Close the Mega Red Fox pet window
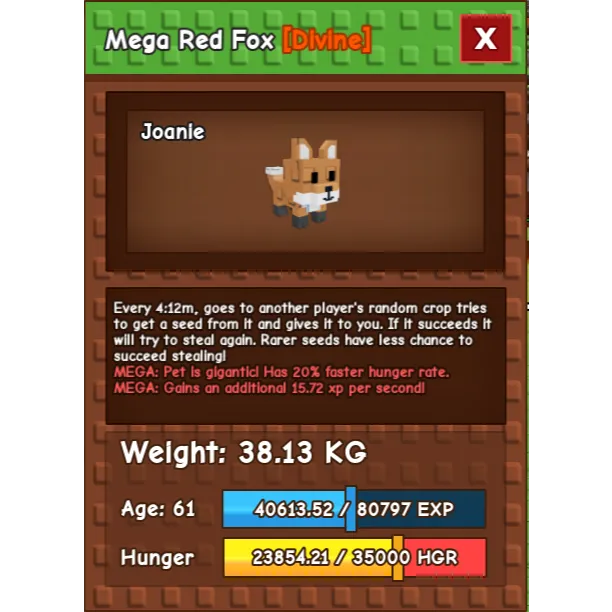Image resolution: width=612 pixels, height=612 pixels. tap(486, 39)
